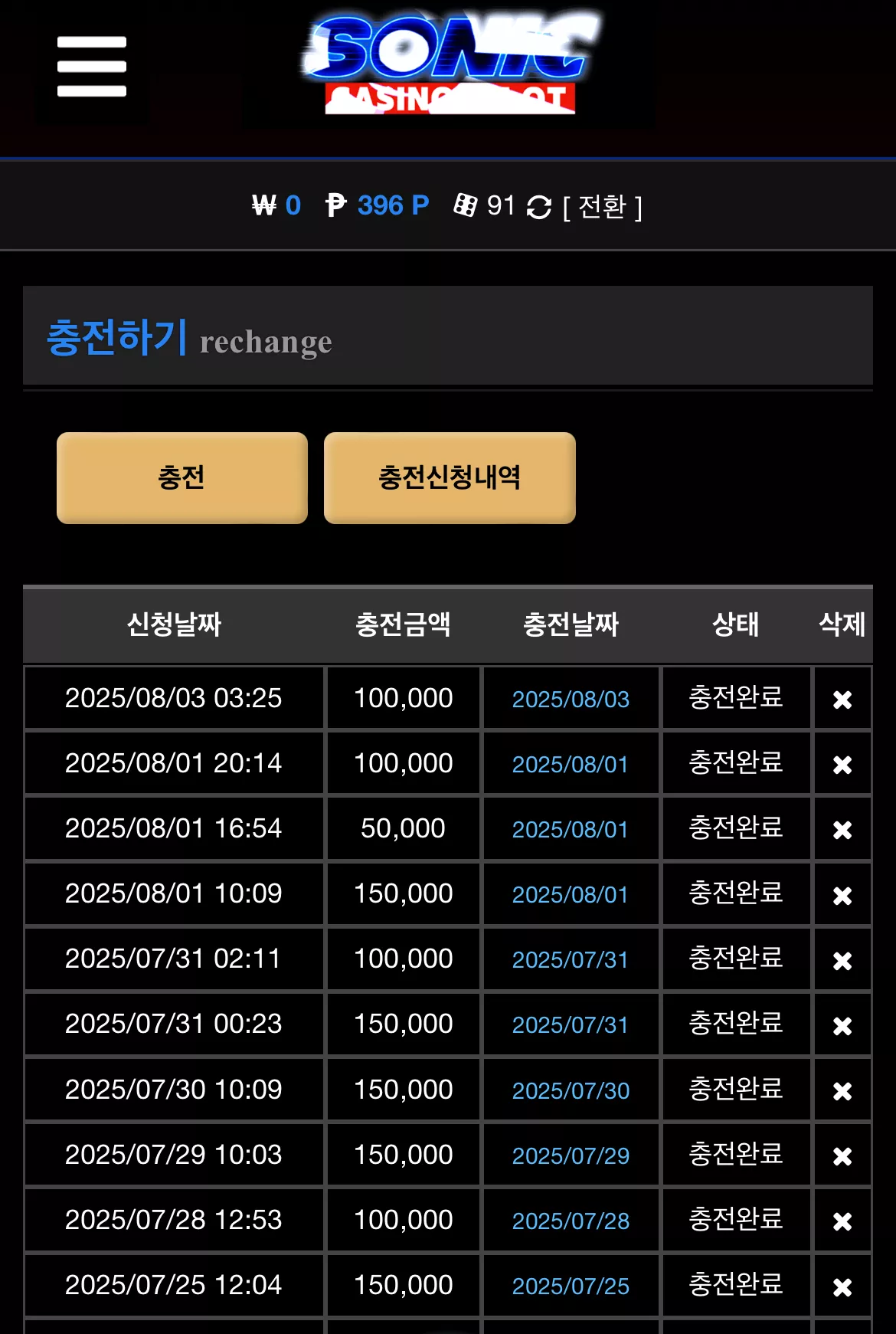The height and width of the screenshot is (1334, 896).
Task: Remove the 2025/07/30 10:09 entry
Action: coord(842,1090)
